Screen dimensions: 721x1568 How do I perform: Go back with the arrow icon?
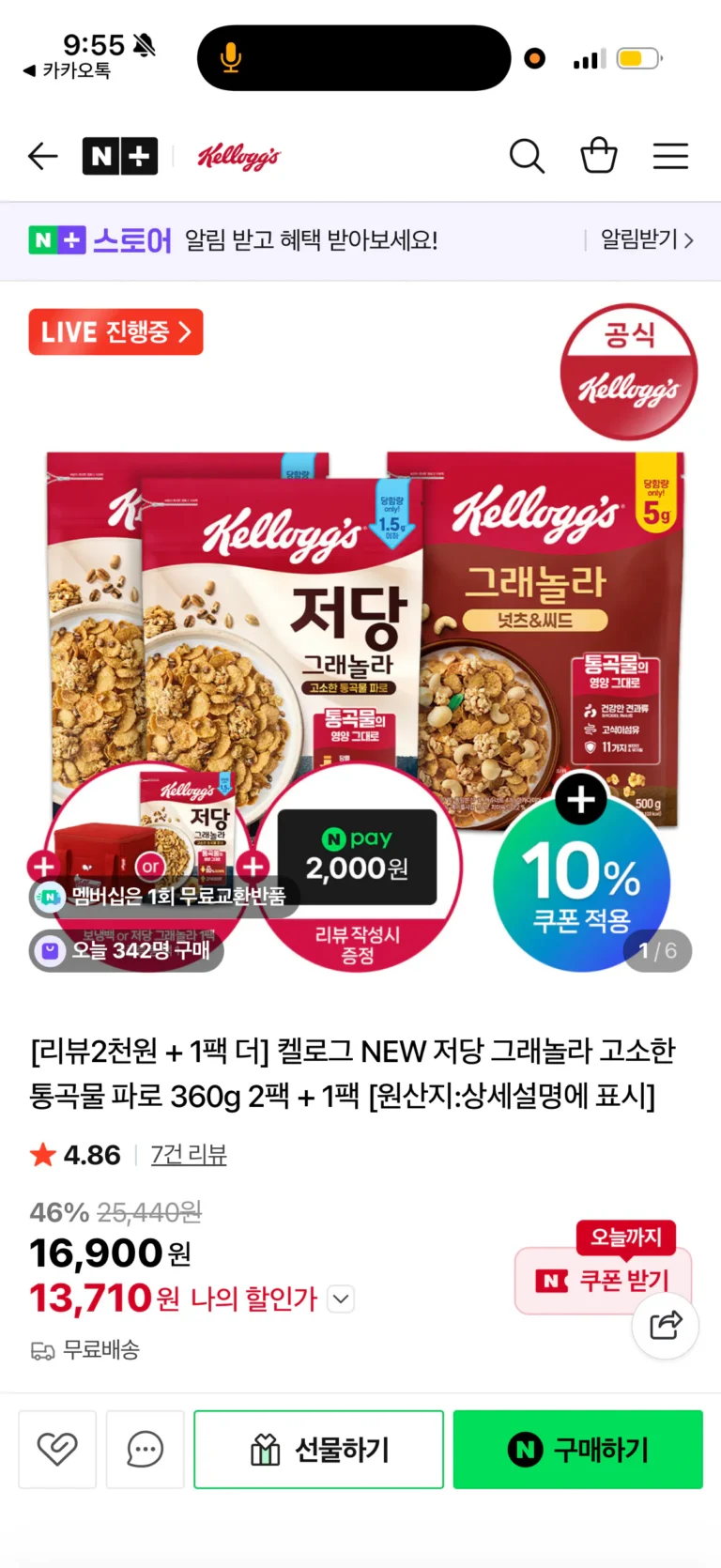point(43,156)
